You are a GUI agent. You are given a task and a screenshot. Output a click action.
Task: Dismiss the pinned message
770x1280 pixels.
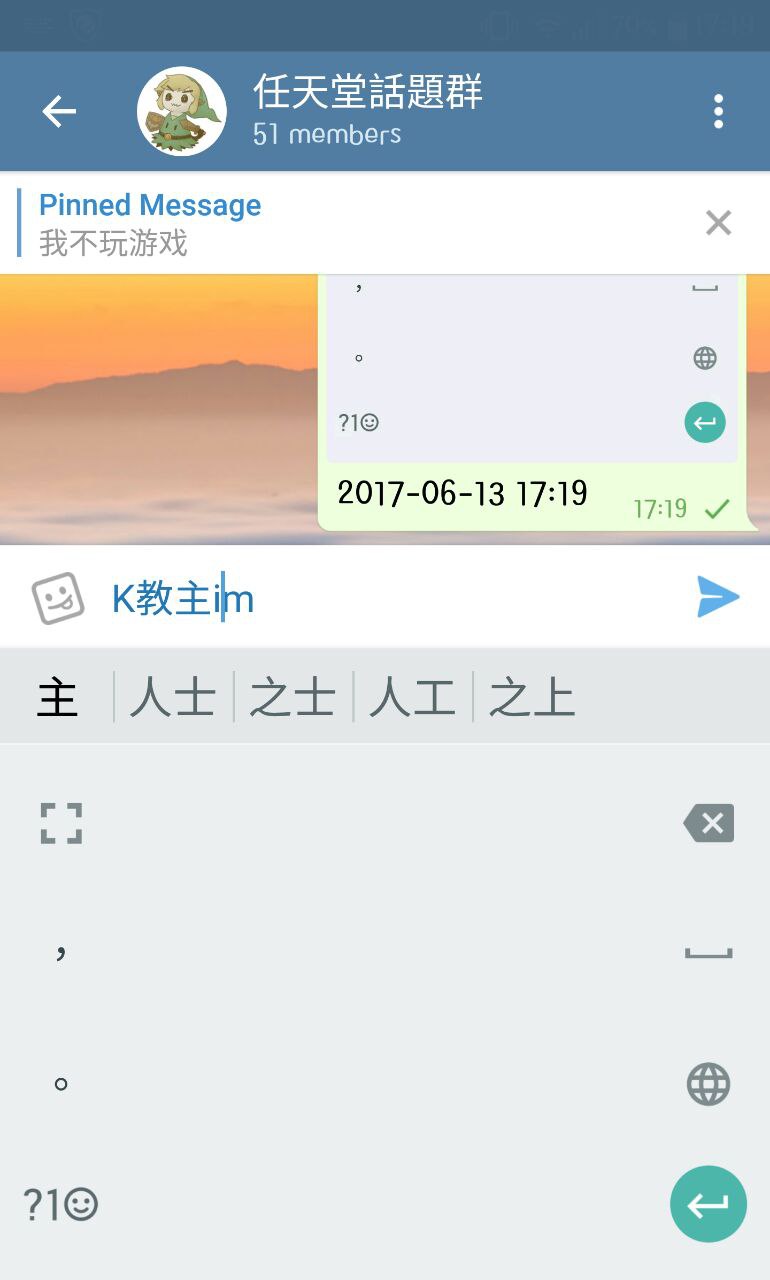pyautogui.click(x=718, y=223)
